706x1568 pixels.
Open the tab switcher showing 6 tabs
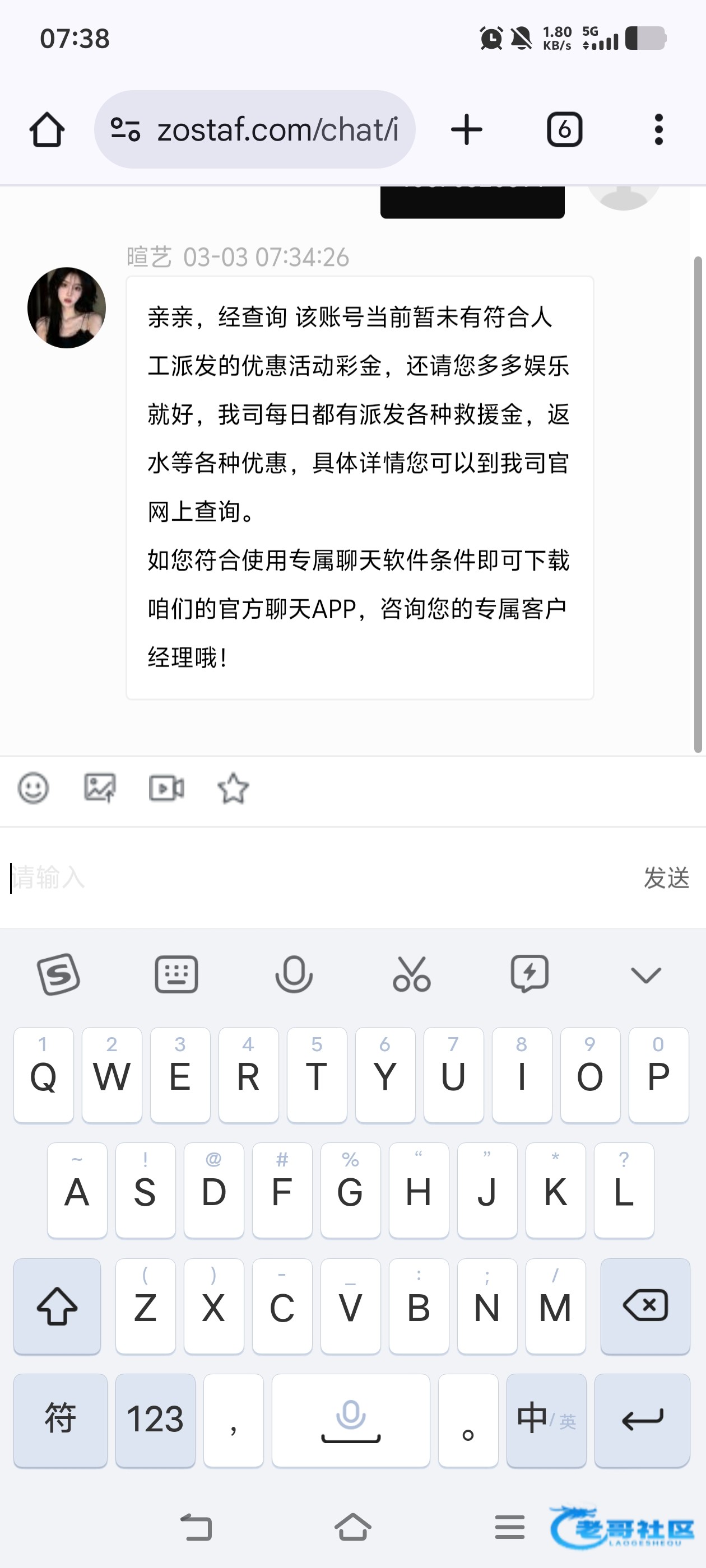click(564, 130)
